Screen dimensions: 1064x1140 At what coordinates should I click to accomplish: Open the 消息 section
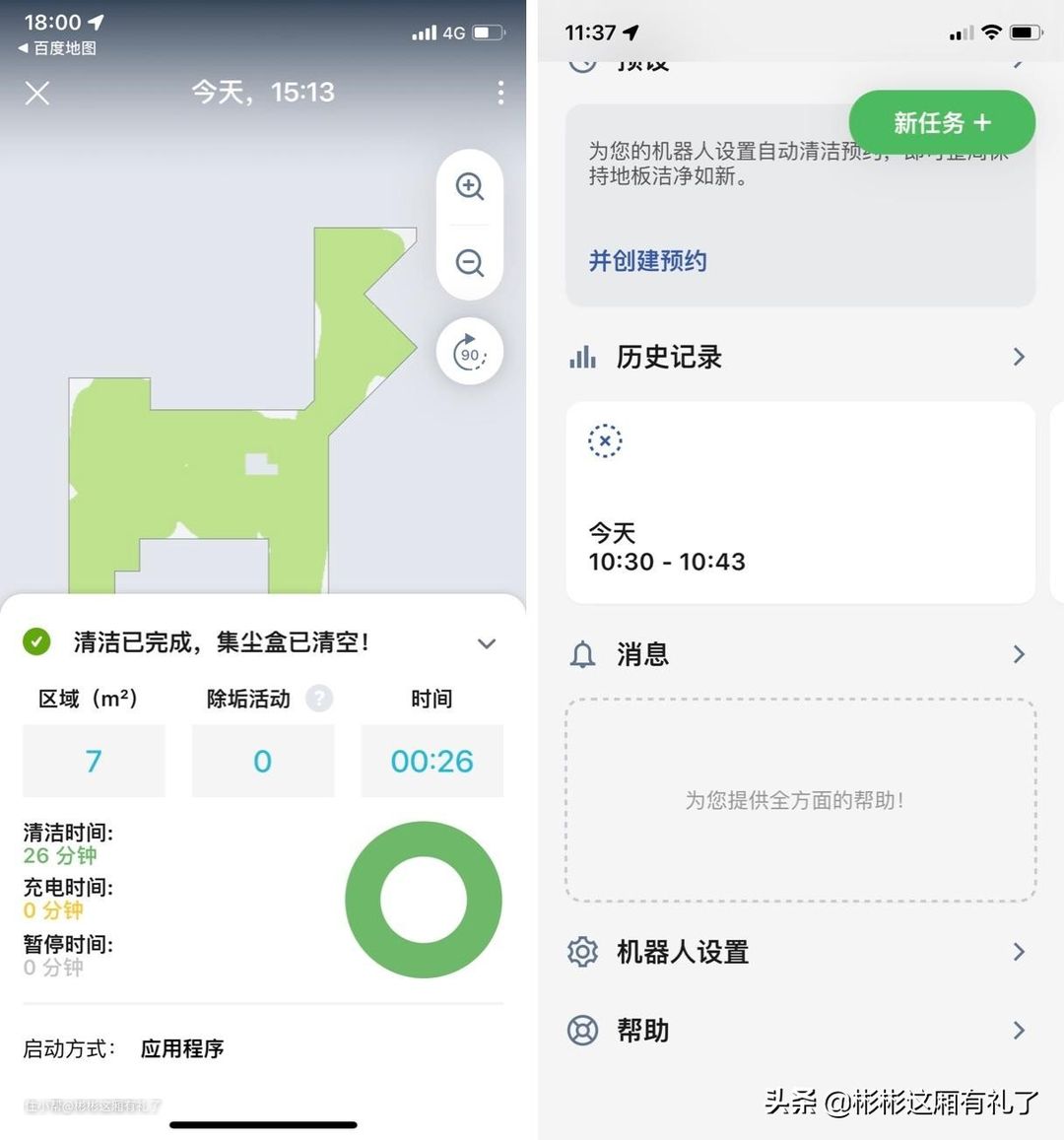click(x=798, y=654)
